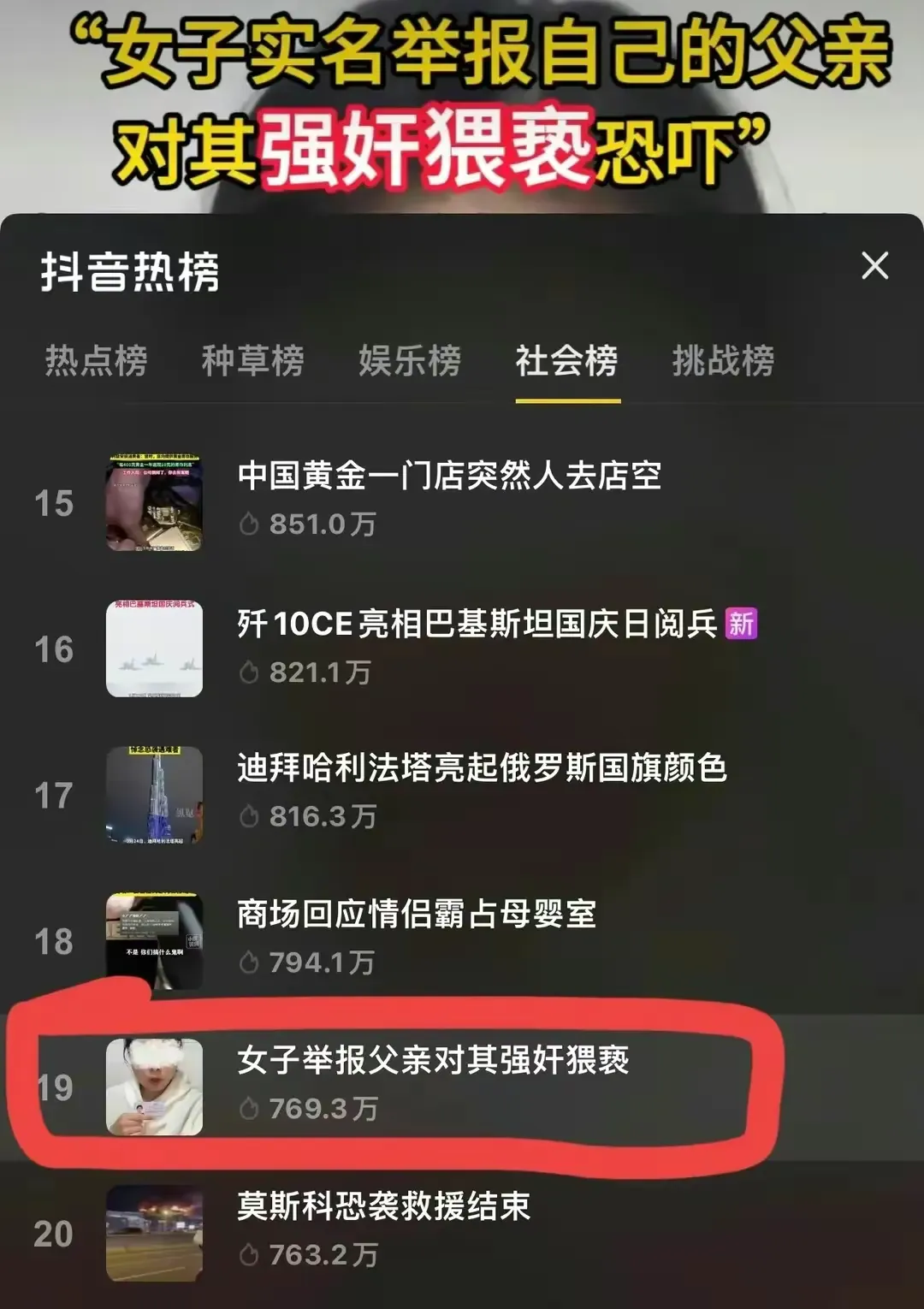Open 迪拜哈利法塔亮起俄罗斯国旗颜色 topic
This screenshot has width=924, height=1309.
click(x=482, y=768)
